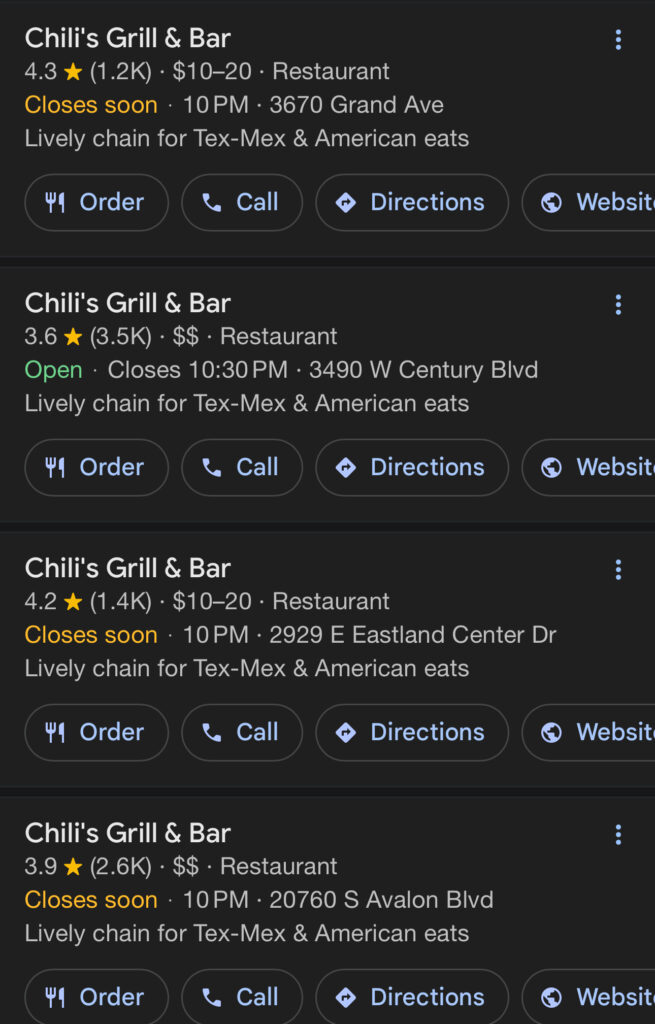This screenshot has height=1024, width=655.
Task: Order from Chili's at 2929 E Eastland Center Dr
Action: pyautogui.click(x=96, y=732)
